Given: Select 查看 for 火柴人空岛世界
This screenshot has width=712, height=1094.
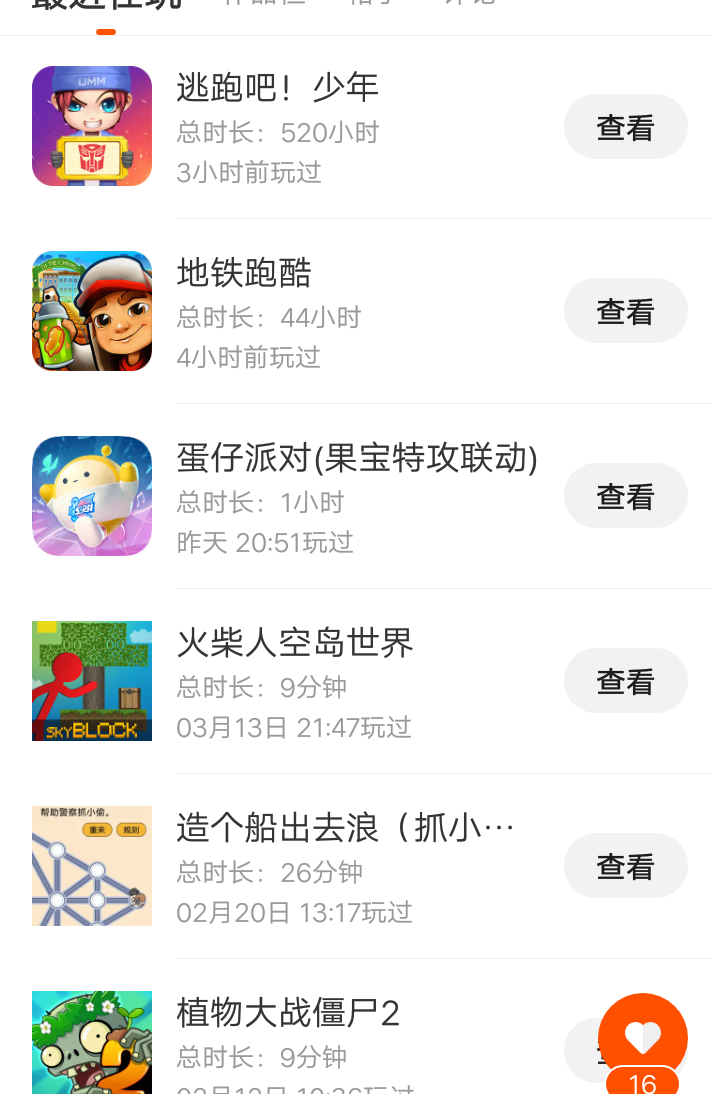Looking at the screenshot, I should 625,681.
